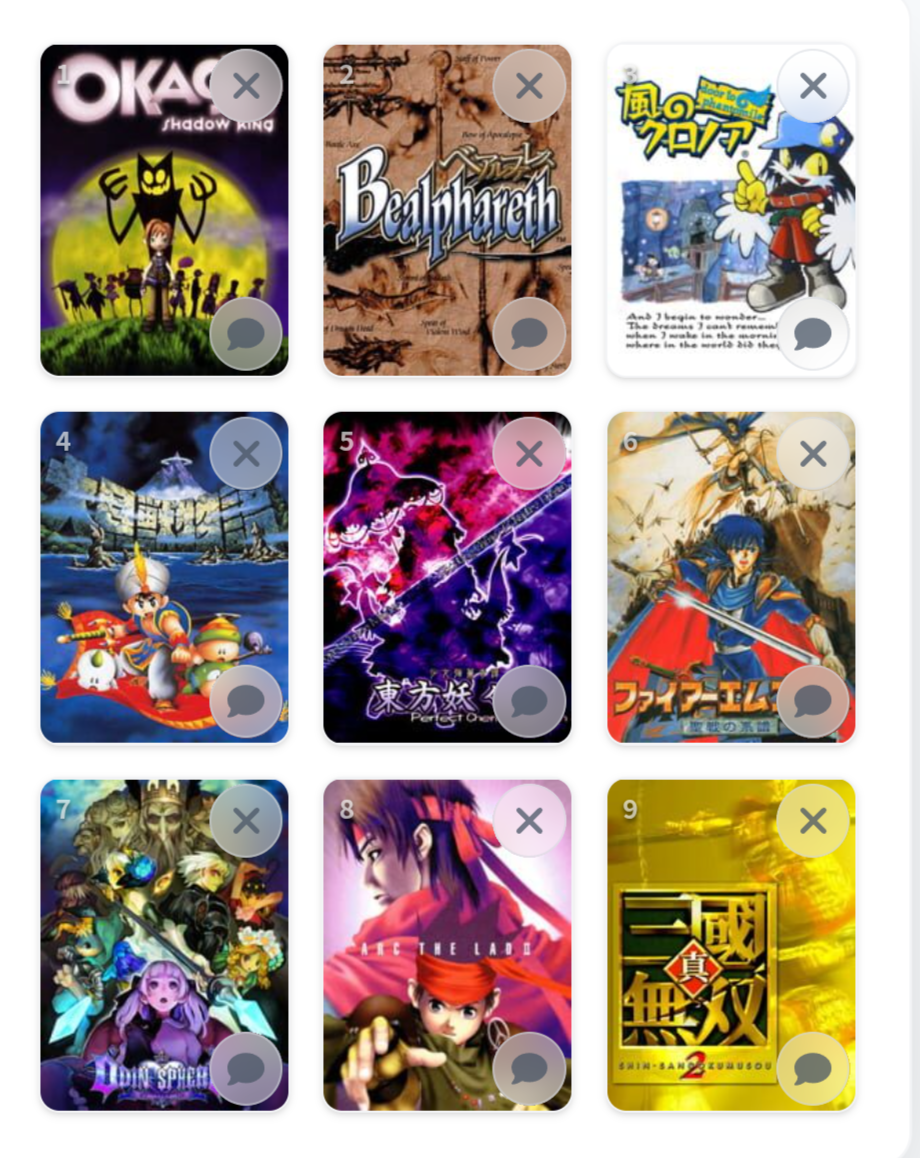Image resolution: width=920 pixels, height=1158 pixels.
Task: Remove the flying carpet game in slot 4
Action: click(246, 454)
